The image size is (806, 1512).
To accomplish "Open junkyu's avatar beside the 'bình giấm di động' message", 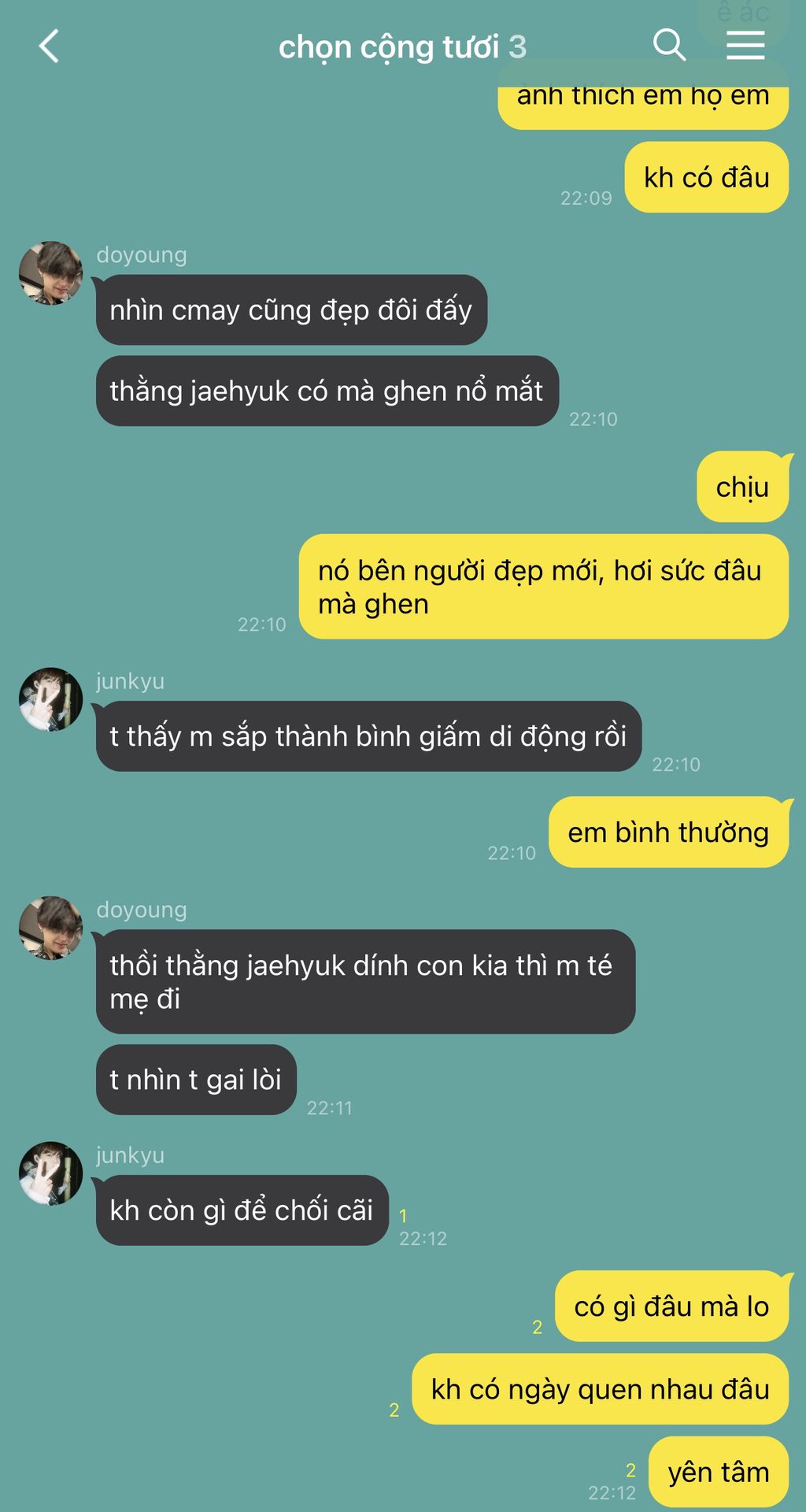I will 51,699.
